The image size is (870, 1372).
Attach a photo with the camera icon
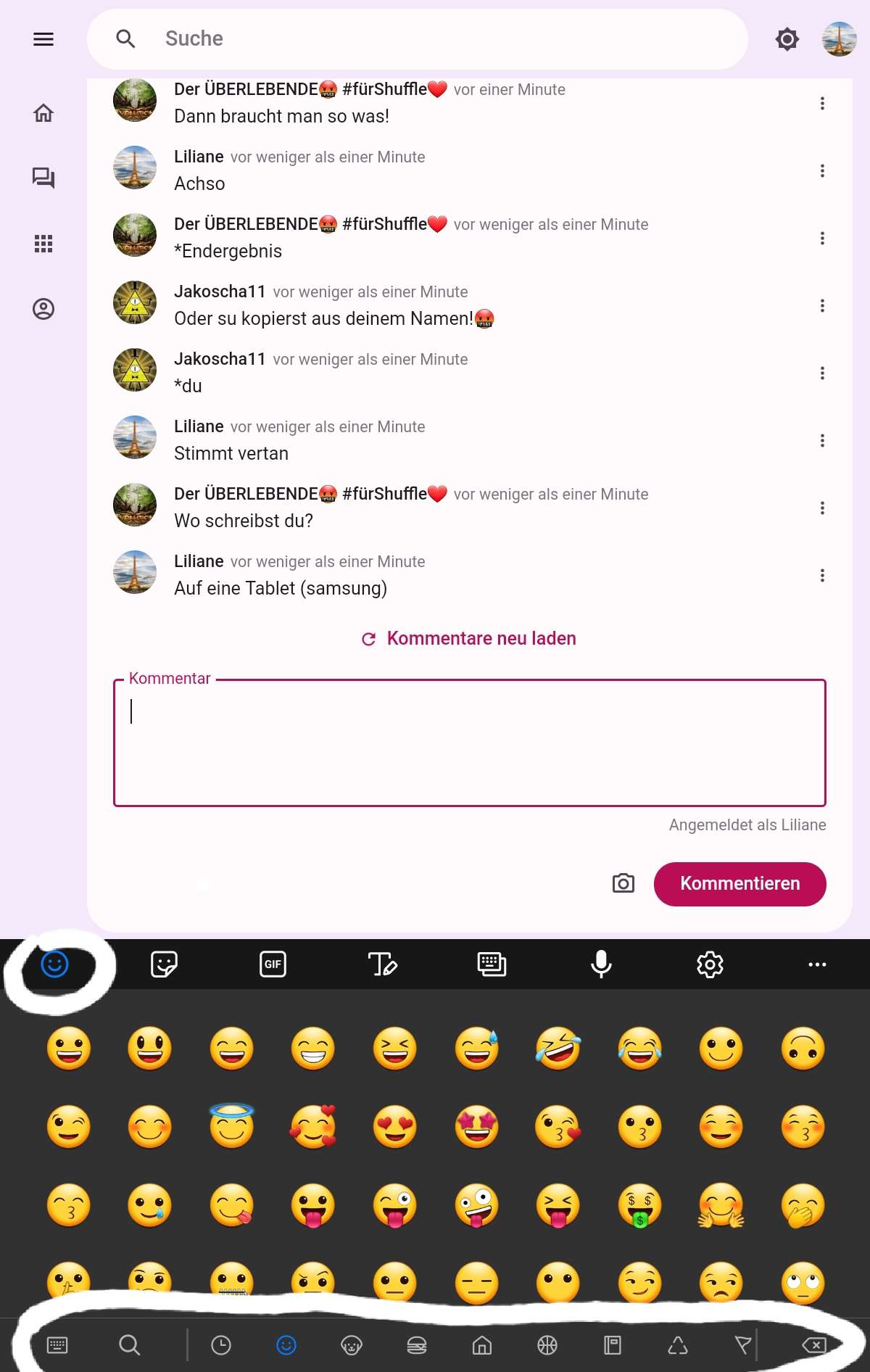point(623,883)
